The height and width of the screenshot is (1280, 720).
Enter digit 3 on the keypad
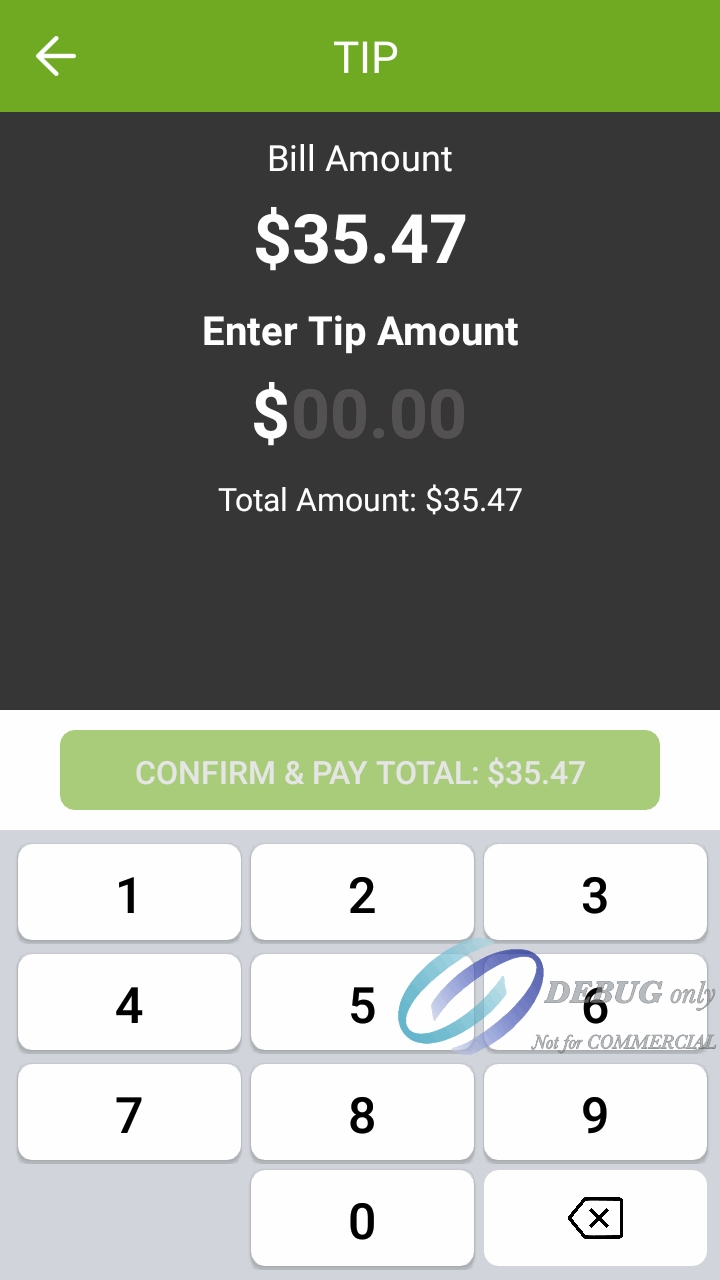point(595,893)
